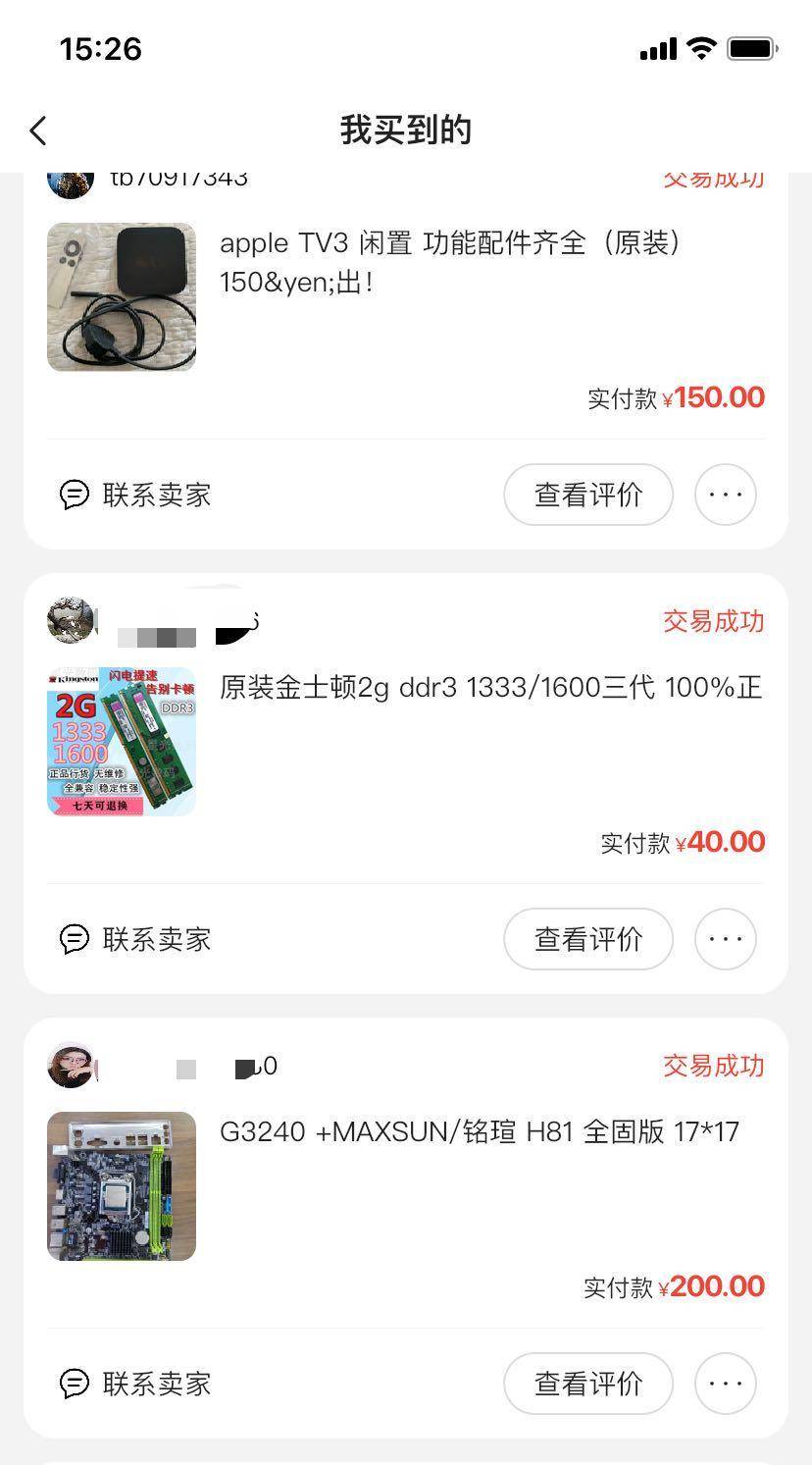Tap the 交易成功 status on the Kingston order

tap(713, 622)
